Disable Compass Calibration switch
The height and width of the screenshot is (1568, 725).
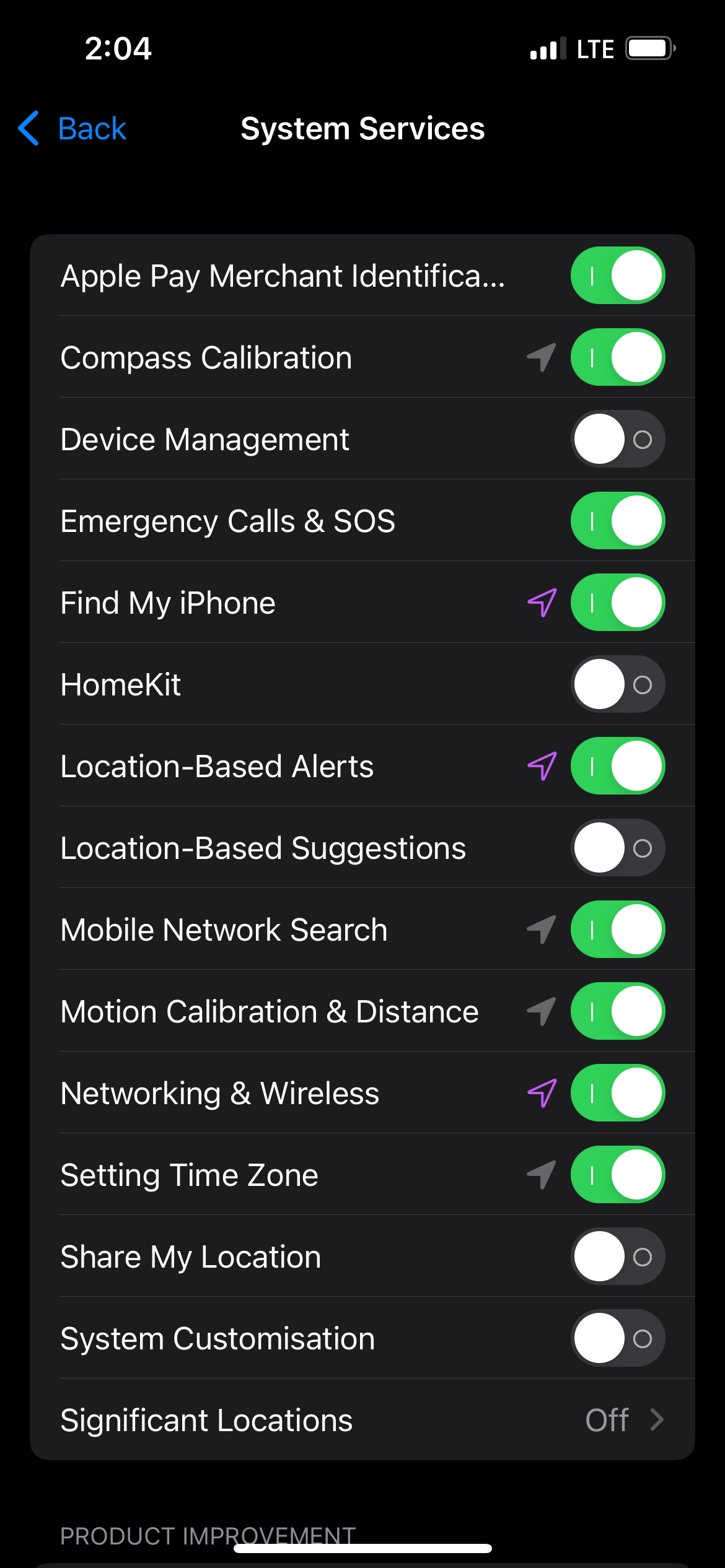tap(618, 357)
